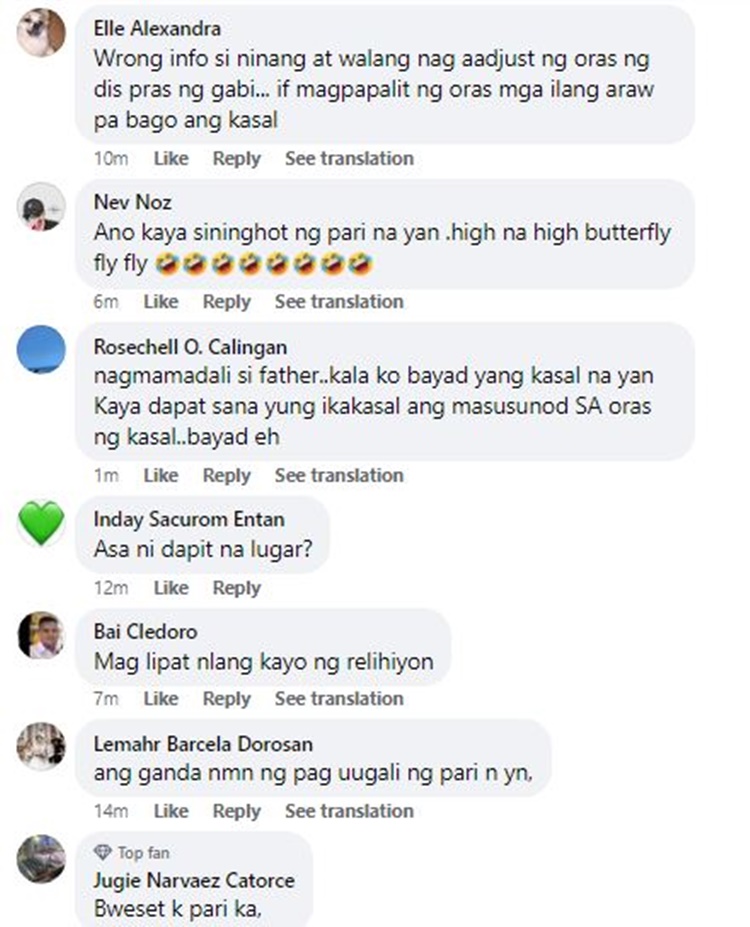Image resolution: width=750 pixels, height=927 pixels.
Task: See translation of Nev Noz's comment
Action: [x=339, y=301]
